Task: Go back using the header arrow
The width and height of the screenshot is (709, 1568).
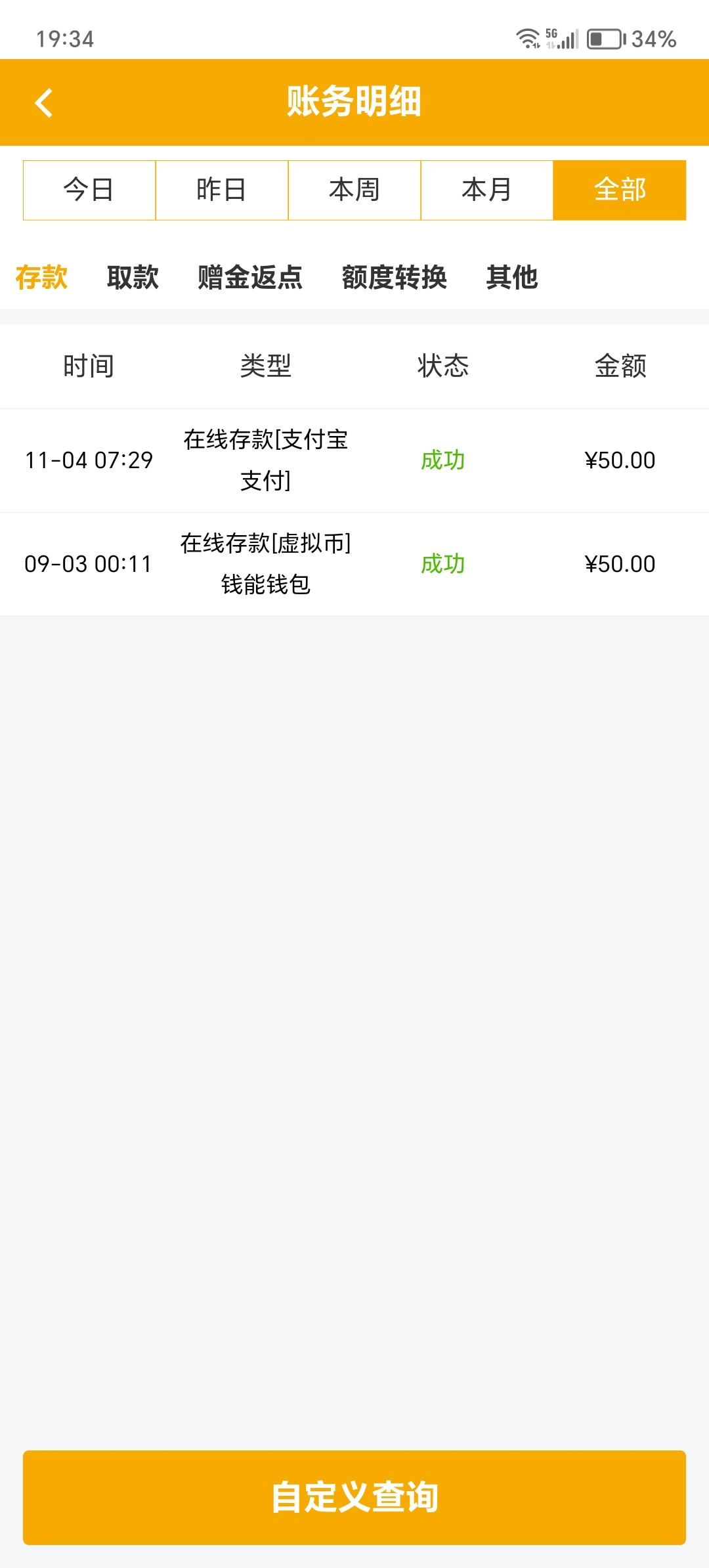Action: pos(43,103)
